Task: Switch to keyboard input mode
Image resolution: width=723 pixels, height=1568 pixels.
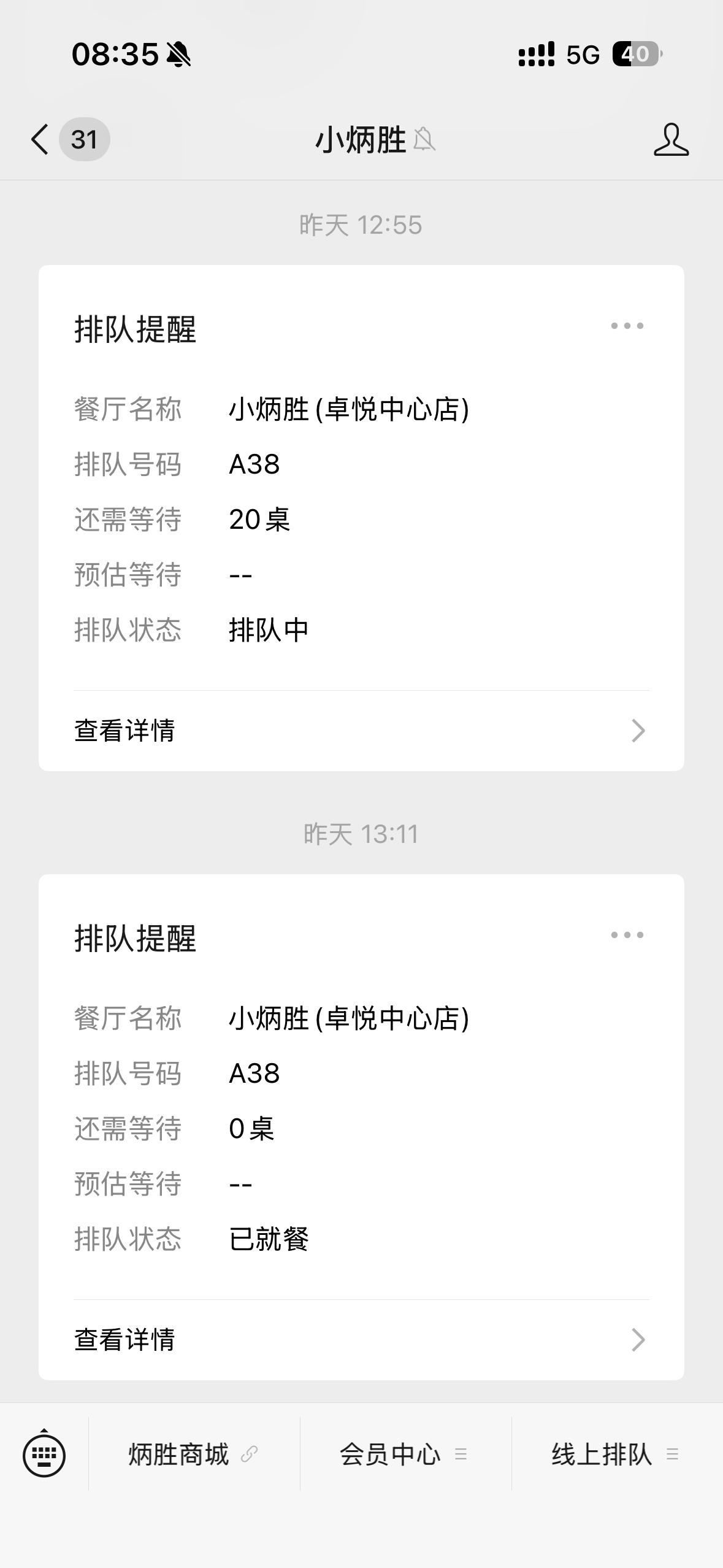Action: pyautogui.click(x=44, y=1454)
